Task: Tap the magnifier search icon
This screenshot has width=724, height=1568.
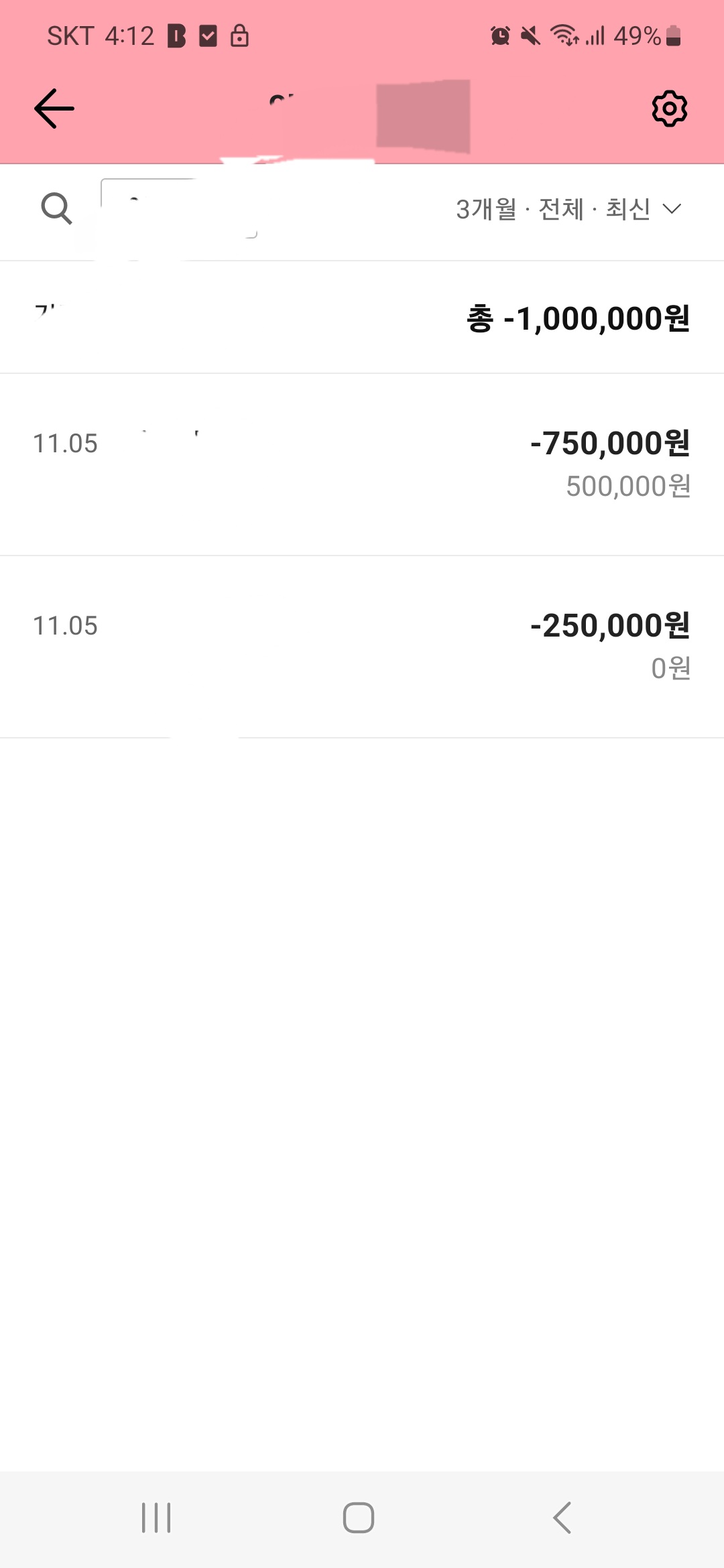Action: [x=56, y=208]
